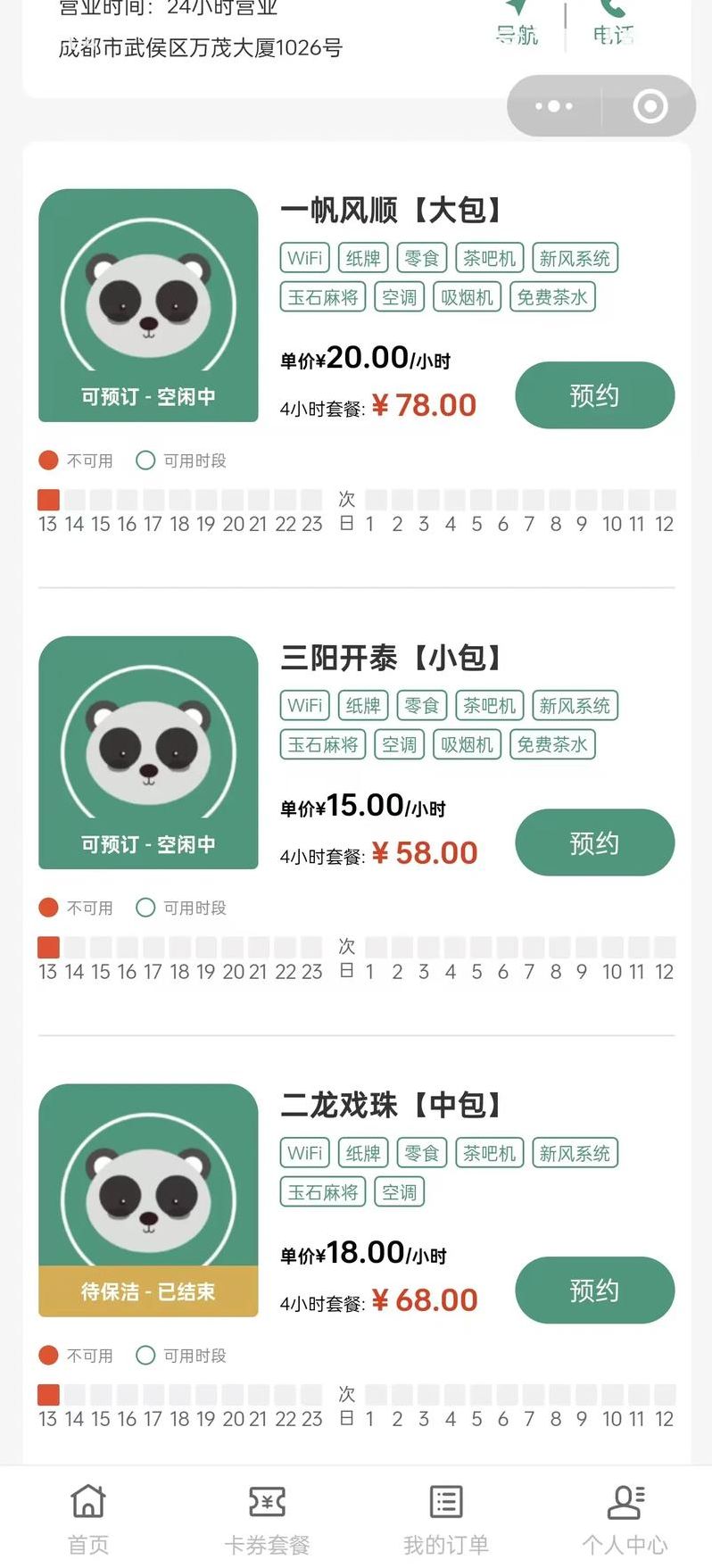
Task: Select the 可用时段 circle under 三阳开泰
Action: pyautogui.click(x=145, y=908)
